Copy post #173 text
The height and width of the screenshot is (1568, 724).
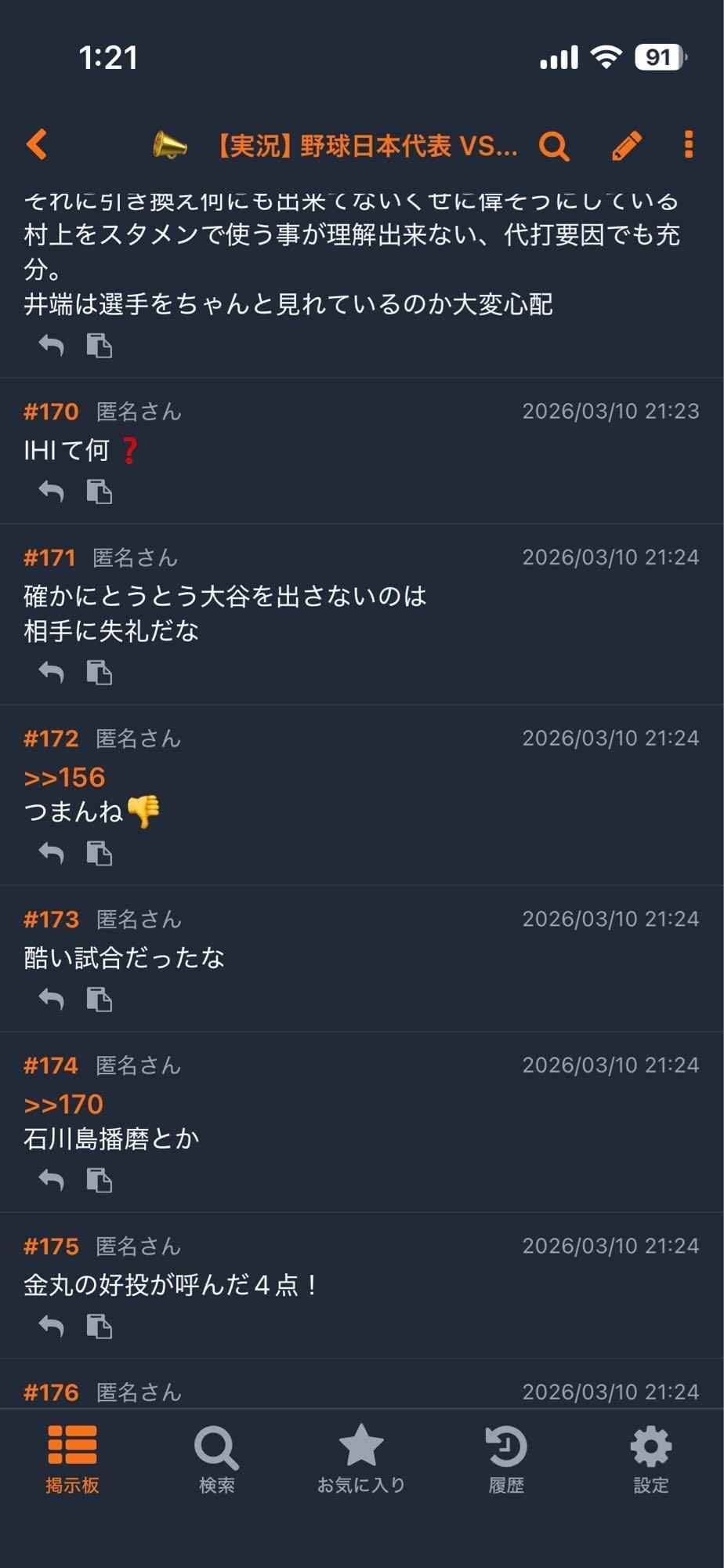pyautogui.click(x=100, y=1000)
